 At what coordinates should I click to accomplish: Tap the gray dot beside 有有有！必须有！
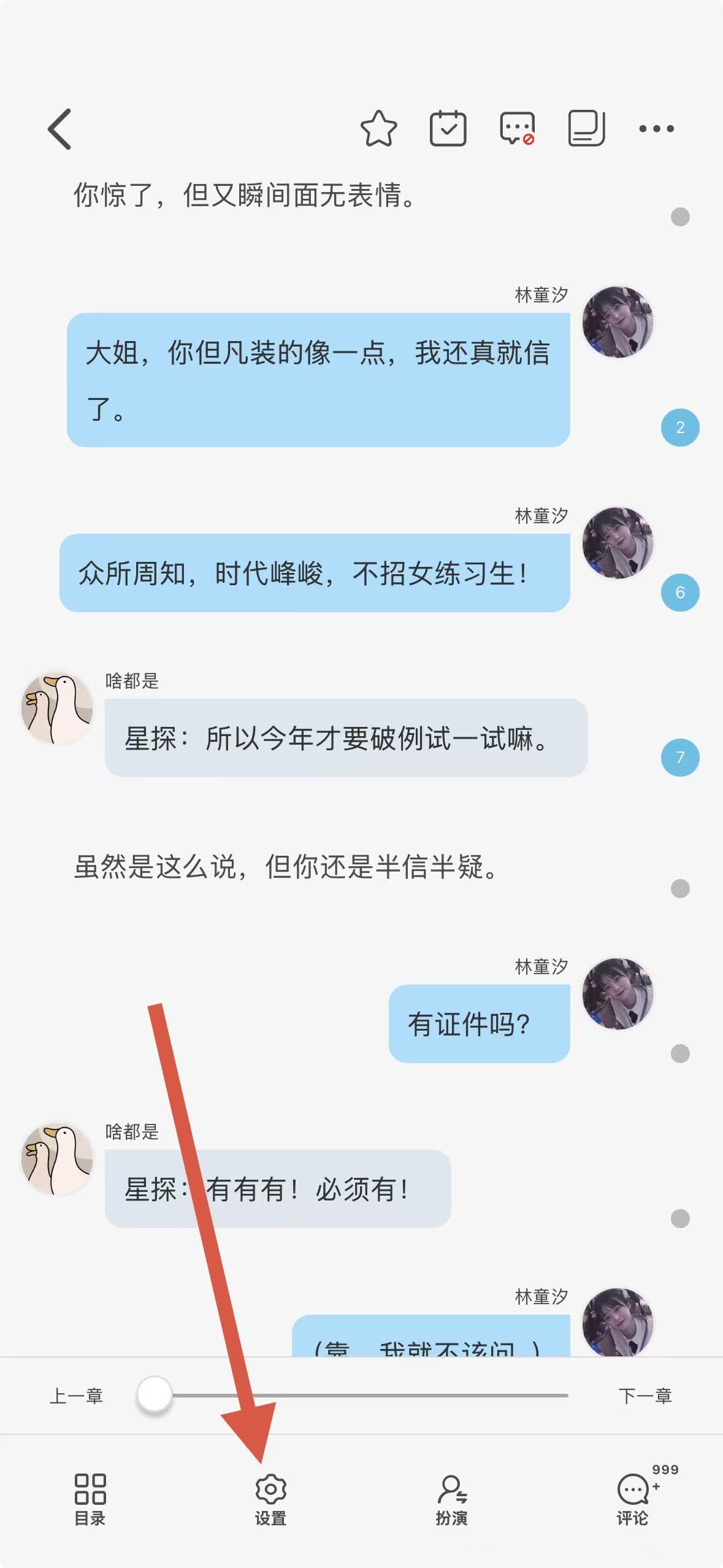[x=680, y=1219]
